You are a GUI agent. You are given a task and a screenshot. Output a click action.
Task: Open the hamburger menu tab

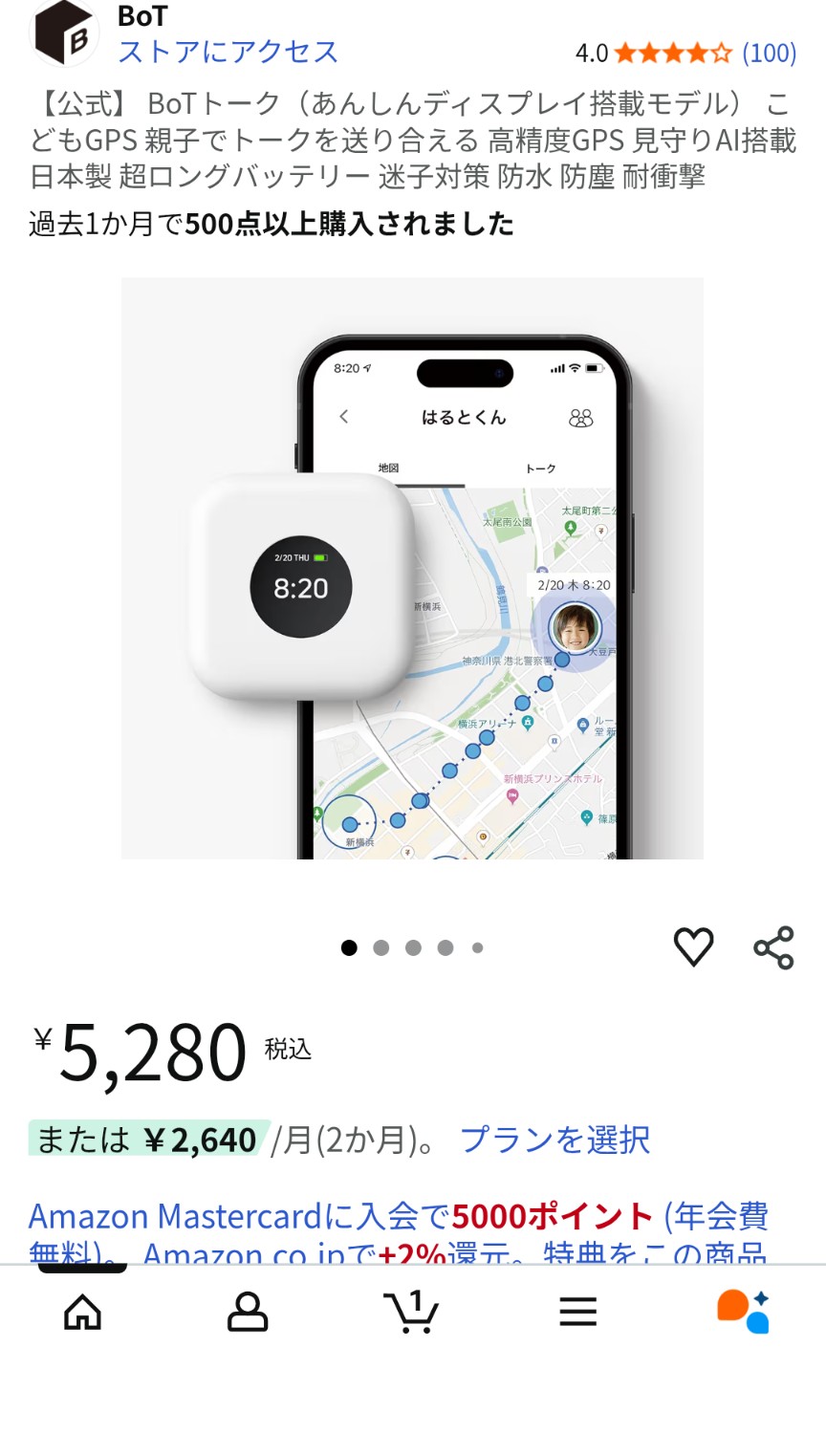coord(577,1312)
